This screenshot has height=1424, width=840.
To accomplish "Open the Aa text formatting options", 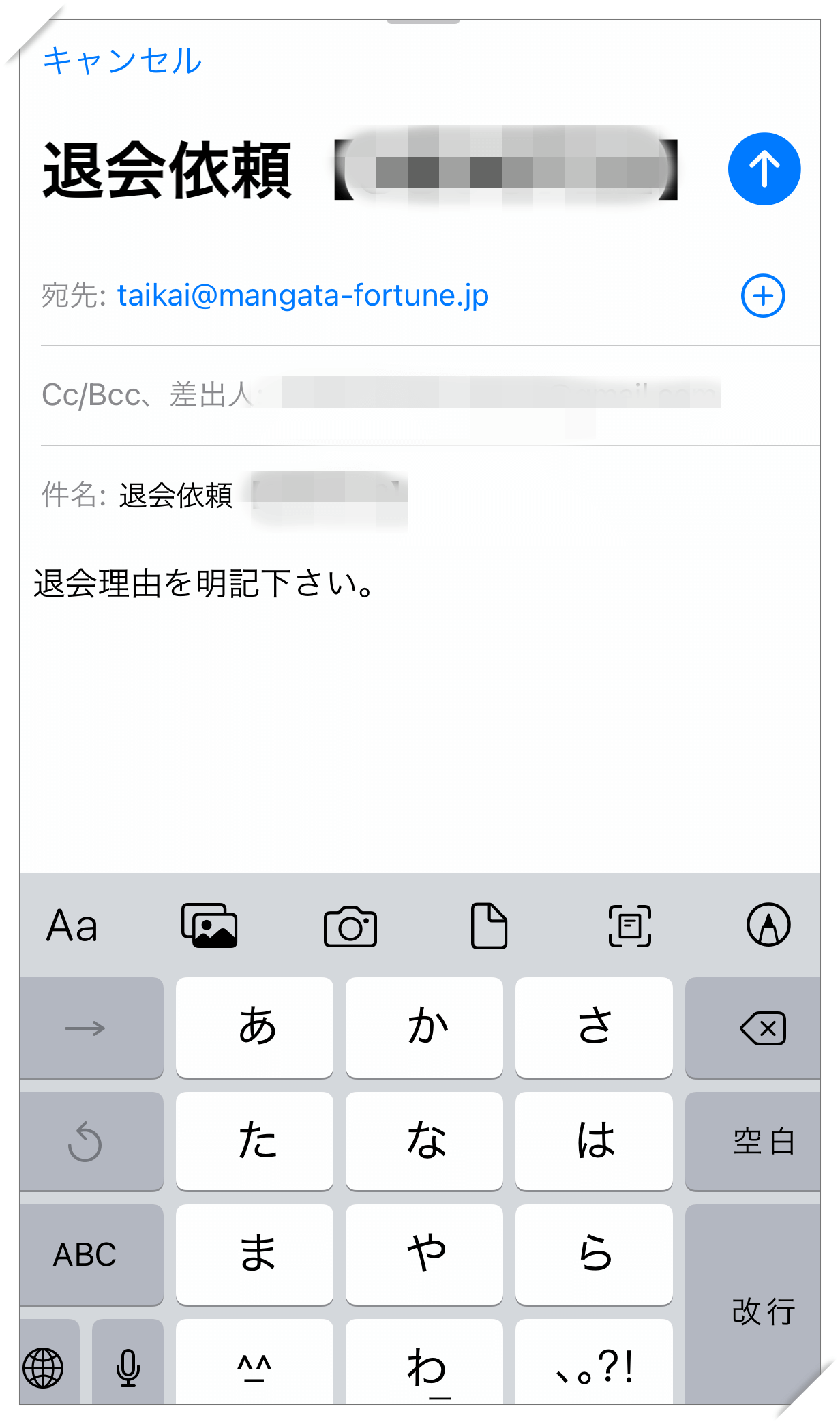I will [x=72, y=926].
